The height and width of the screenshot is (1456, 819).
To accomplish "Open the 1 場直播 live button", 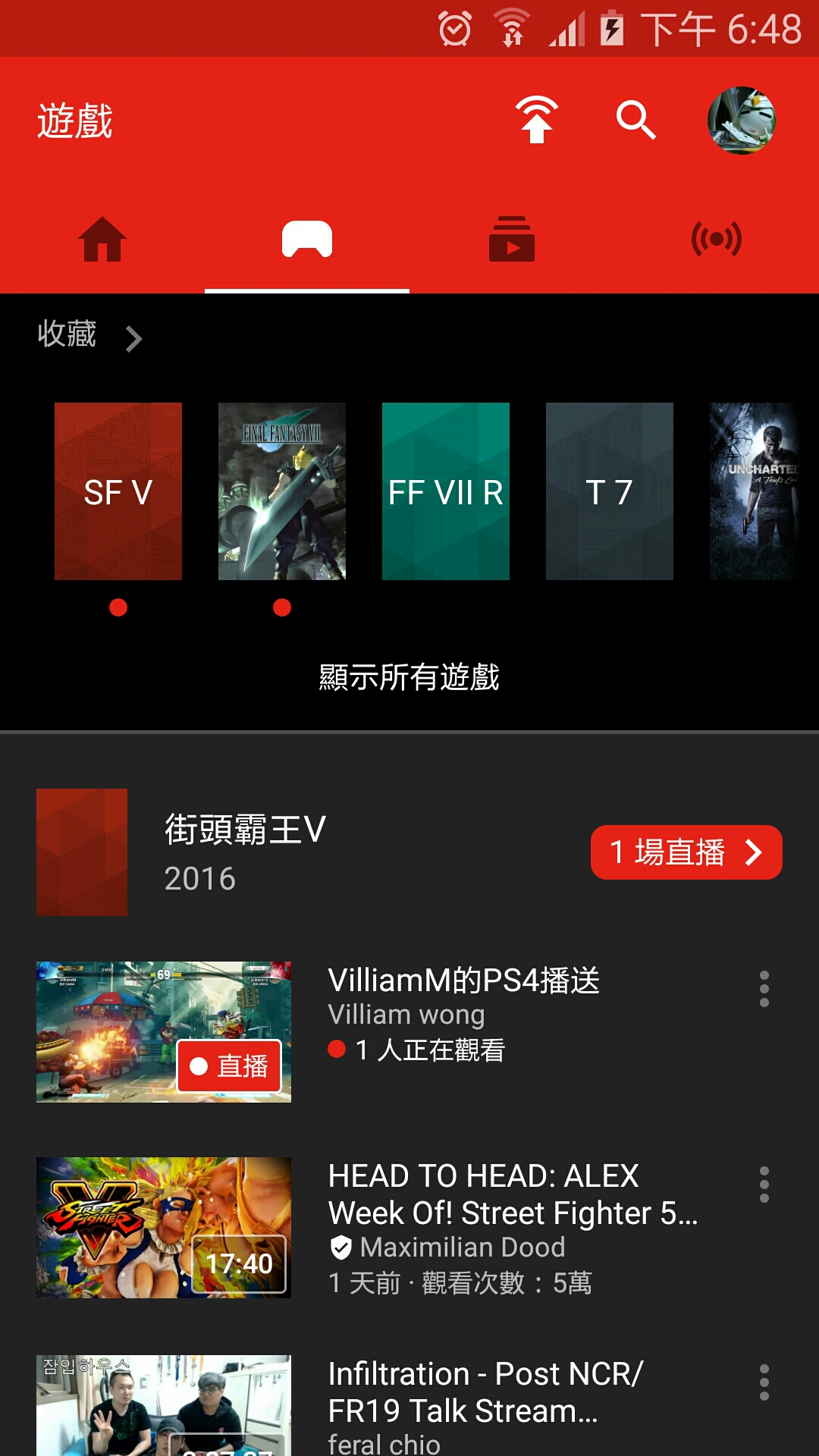I will pyautogui.click(x=686, y=852).
